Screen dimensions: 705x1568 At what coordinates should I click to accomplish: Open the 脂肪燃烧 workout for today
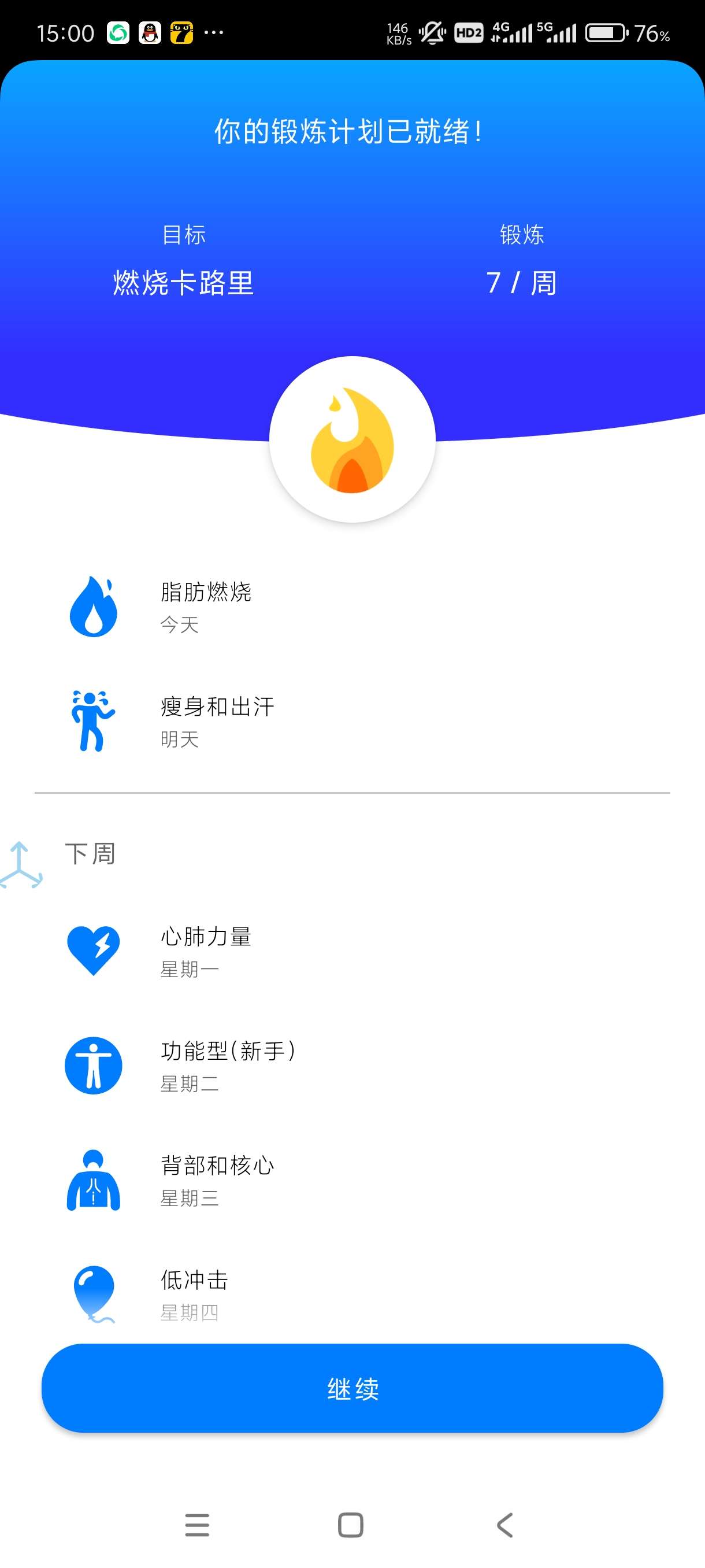(206, 607)
